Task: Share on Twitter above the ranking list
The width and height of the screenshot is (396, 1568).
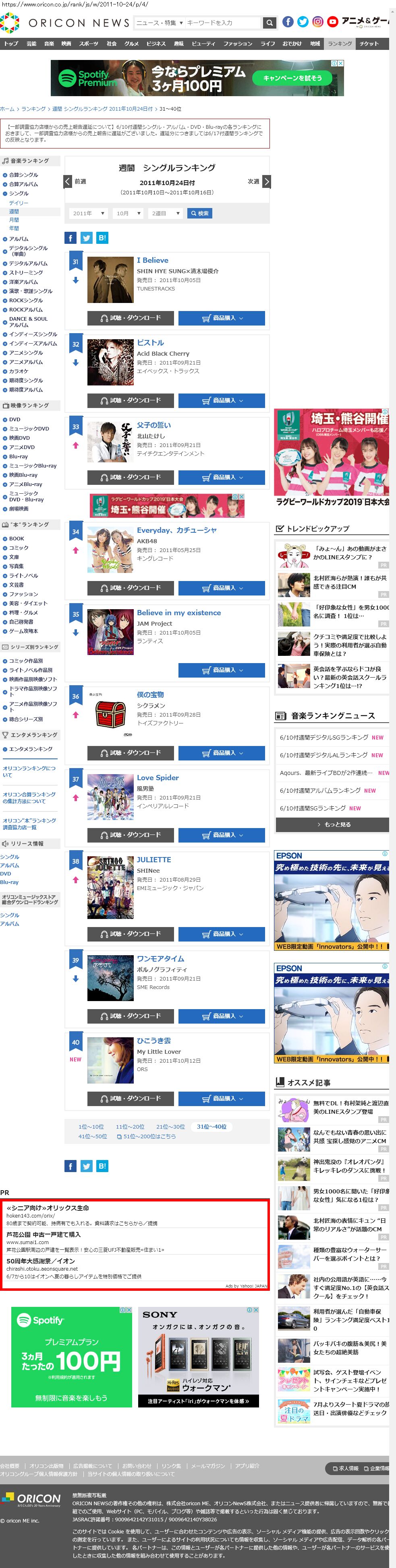Action: click(87, 238)
